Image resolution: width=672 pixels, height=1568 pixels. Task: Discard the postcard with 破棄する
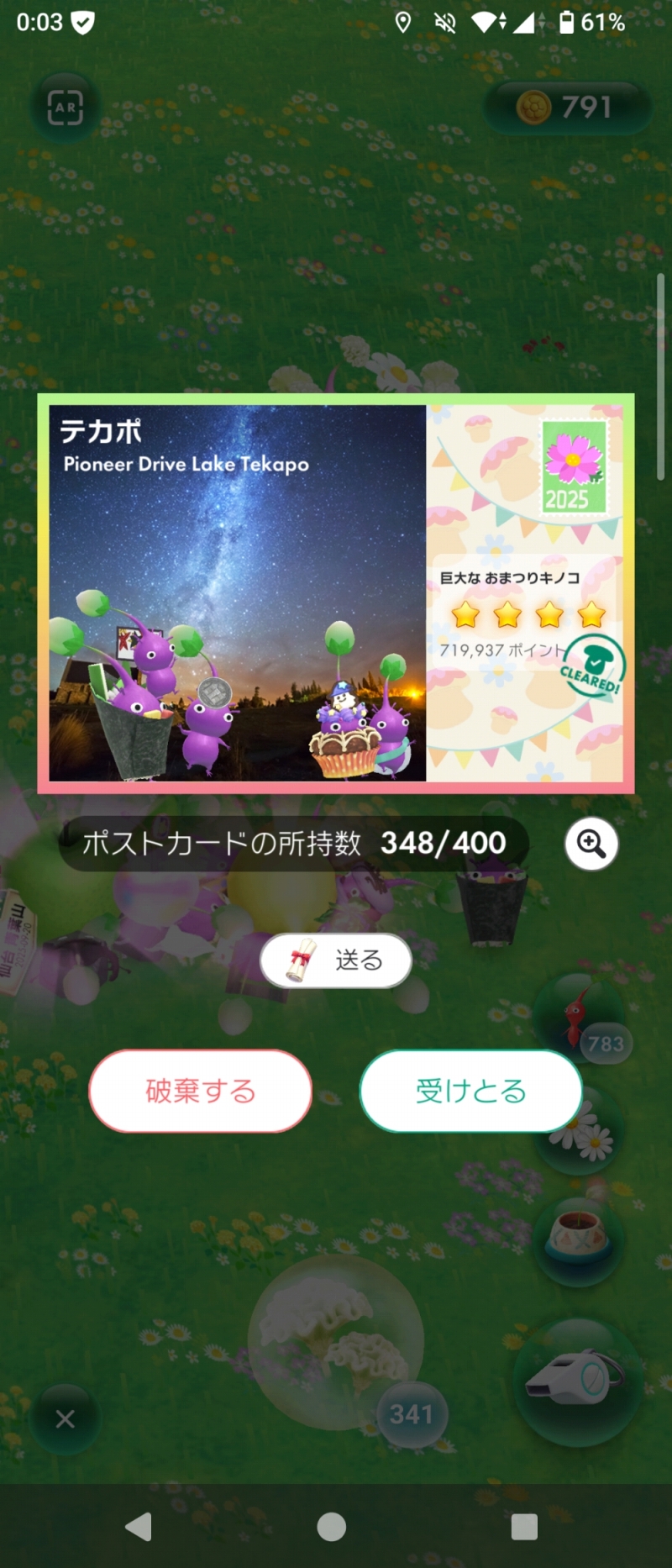pyautogui.click(x=200, y=1091)
